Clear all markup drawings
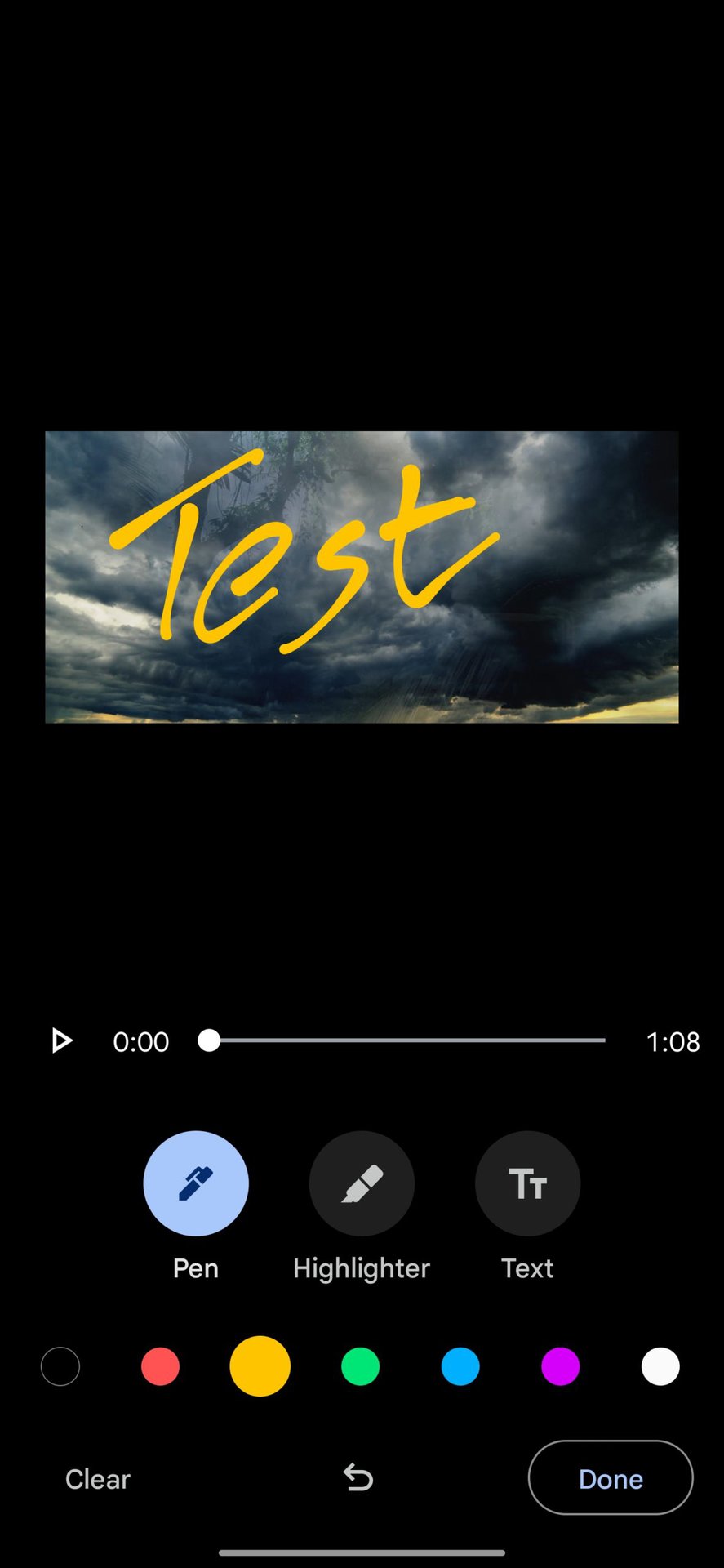The image size is (724, 1568). [98, 1479]
